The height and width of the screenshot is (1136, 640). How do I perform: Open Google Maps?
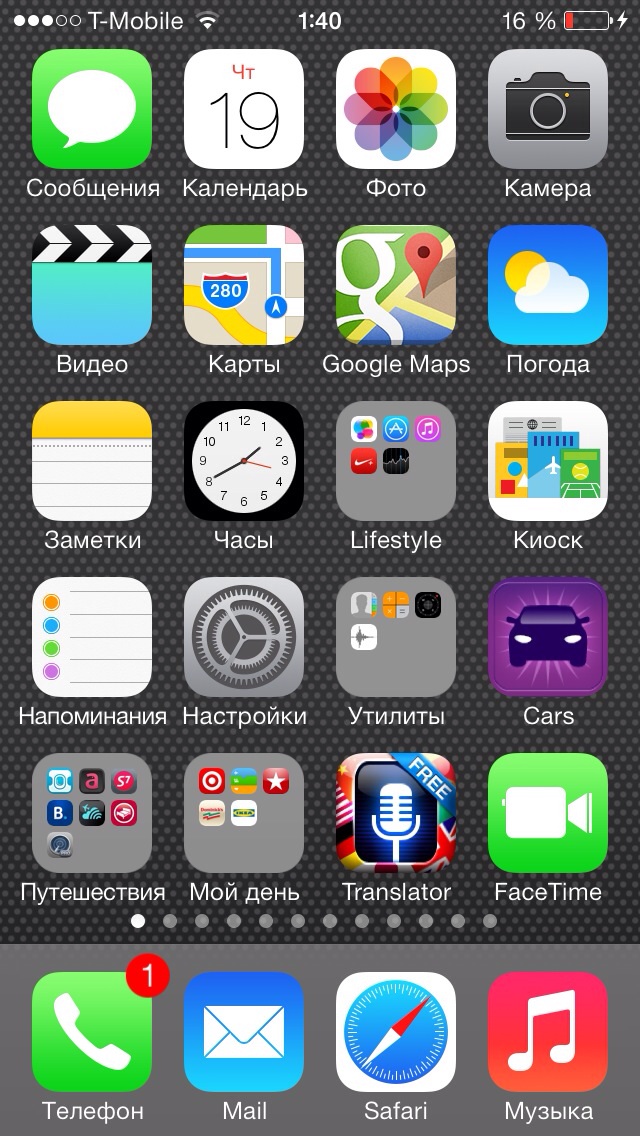(x=396, y=285)
